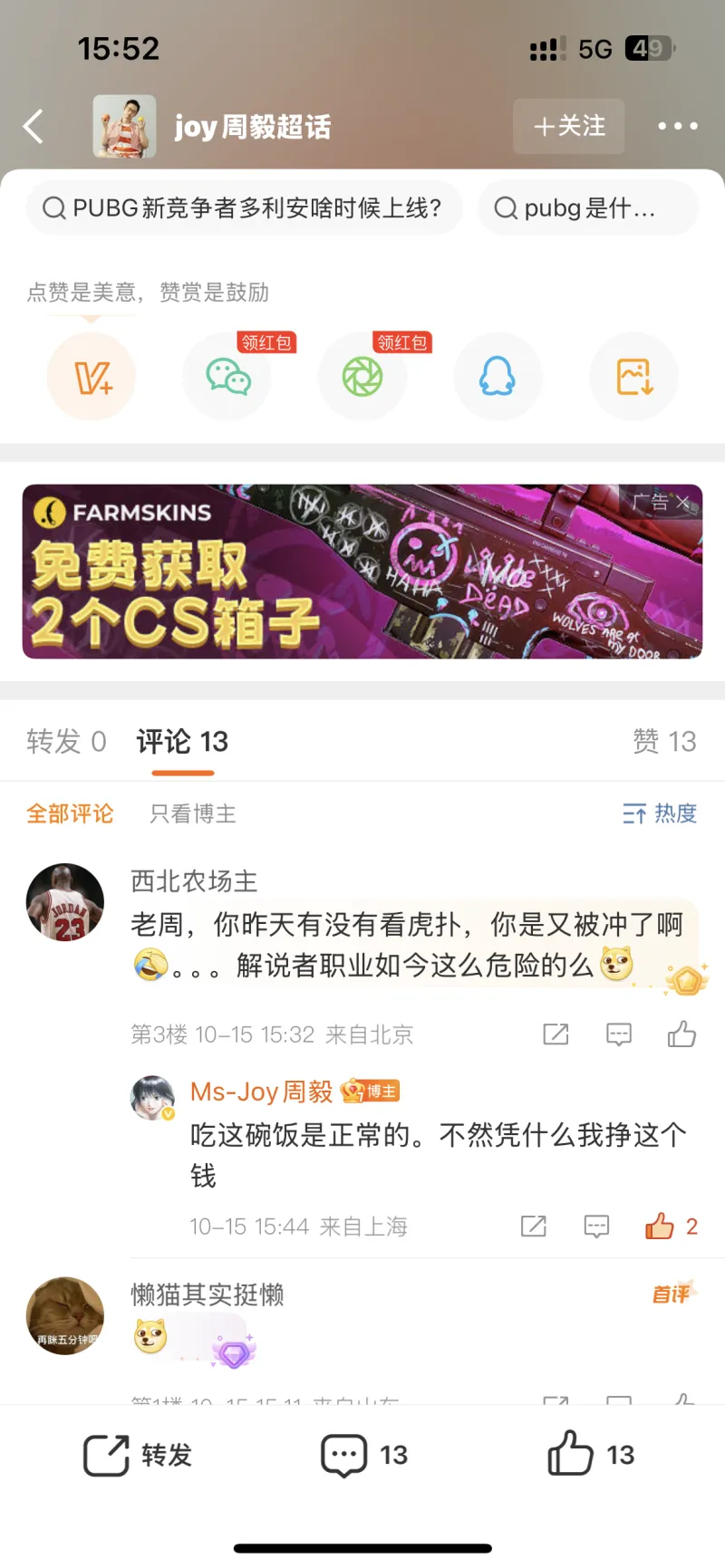Follow joy周毅超话 with 关注 button
This screenshot has width=725, height=1568.
click(569, 126)
